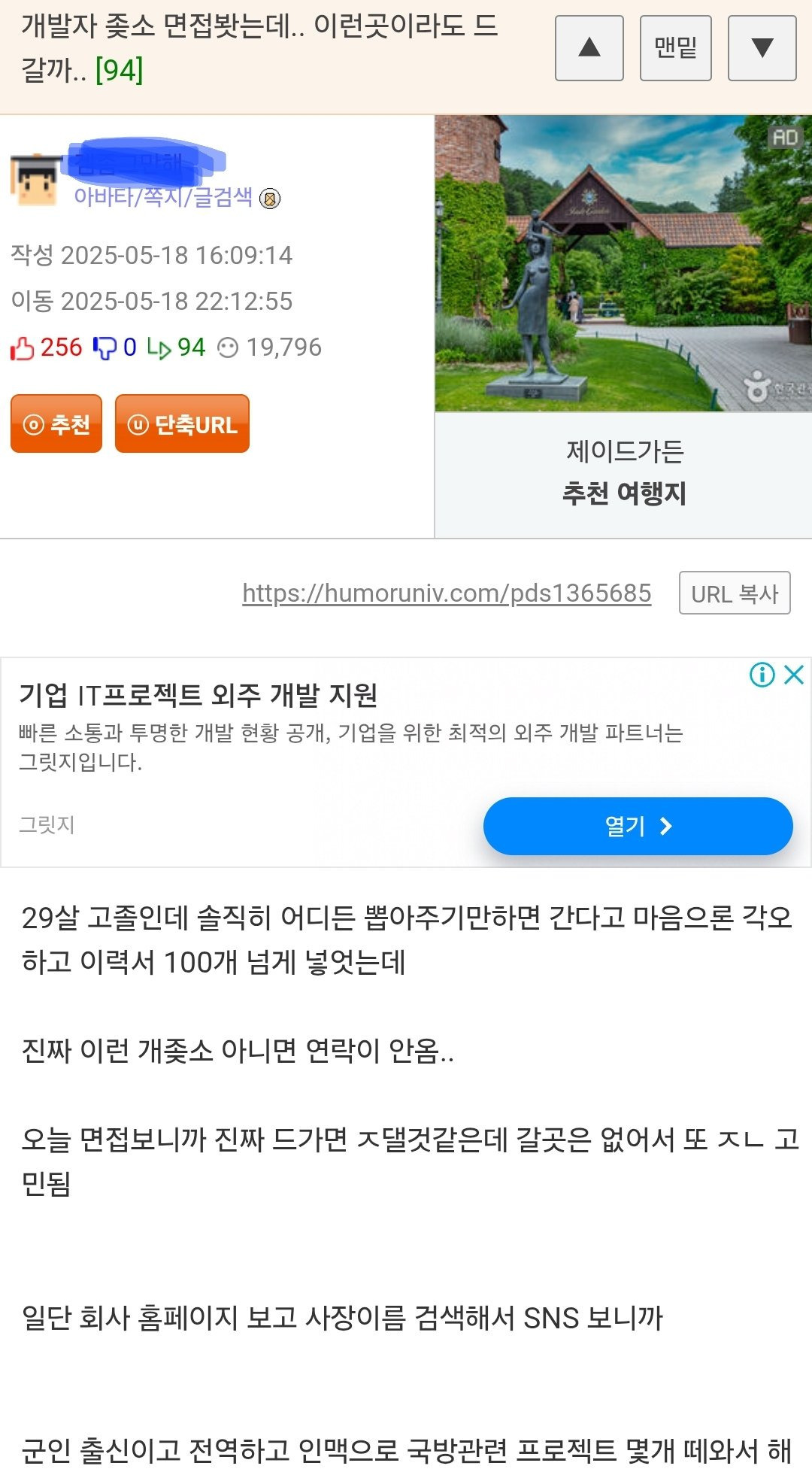Click the thumbs-down icon showing 0
The height and width of the screenshot is (1475, 812).
(x=108, y=347)
